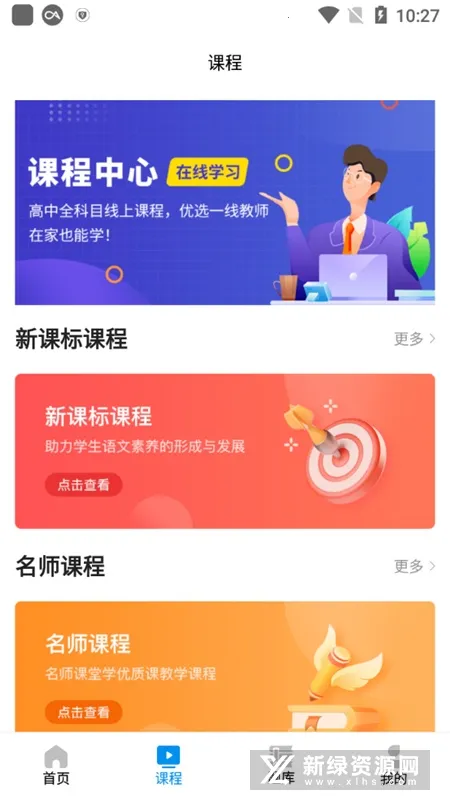Screen dimensions: 450x800
Task: Open the 名师课程 orange card
Action: pos(225,666)
